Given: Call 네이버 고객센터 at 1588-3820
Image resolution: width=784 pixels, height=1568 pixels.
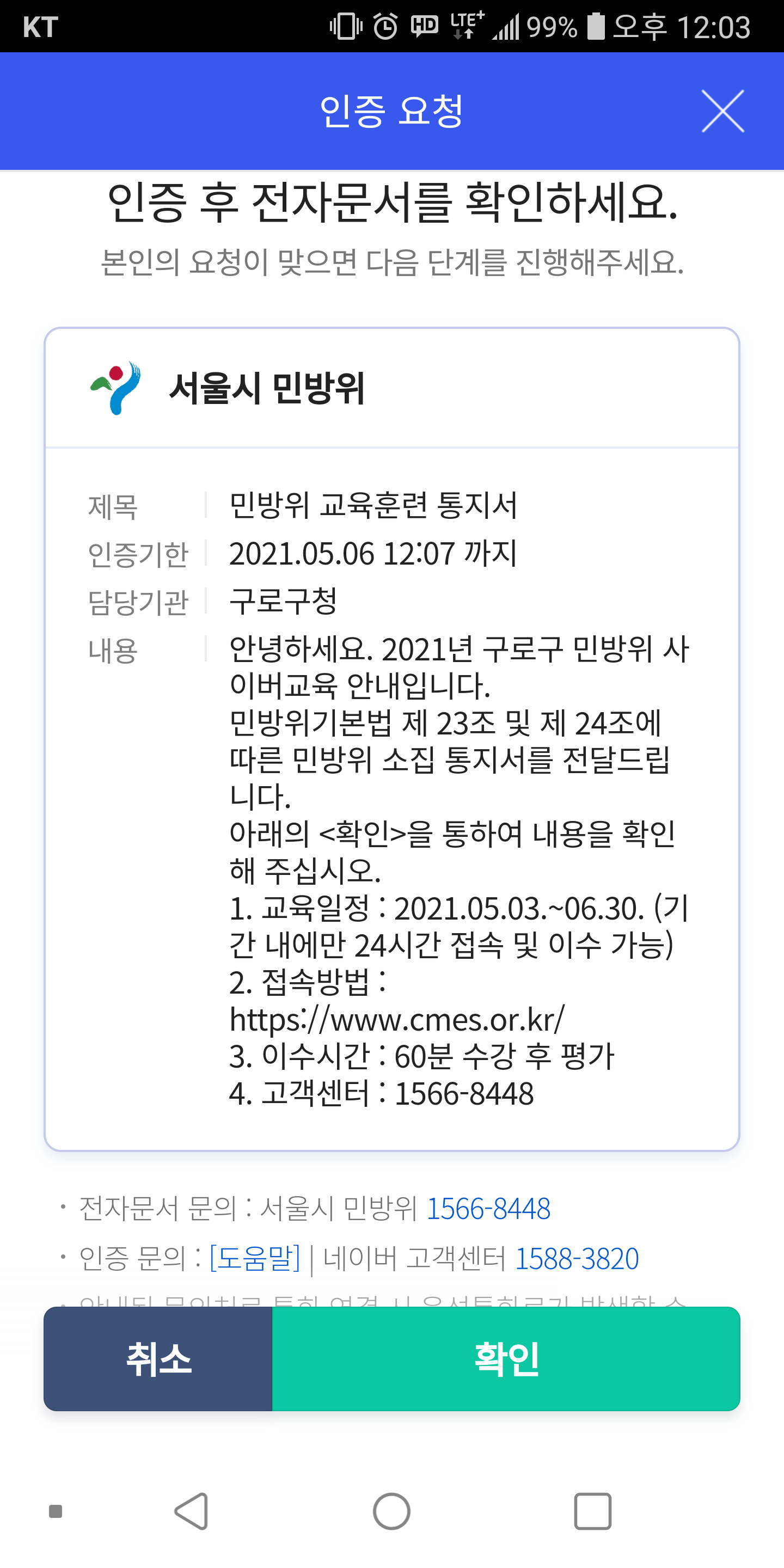Looking at the screenshot, I should click(x=577, y=1258).
